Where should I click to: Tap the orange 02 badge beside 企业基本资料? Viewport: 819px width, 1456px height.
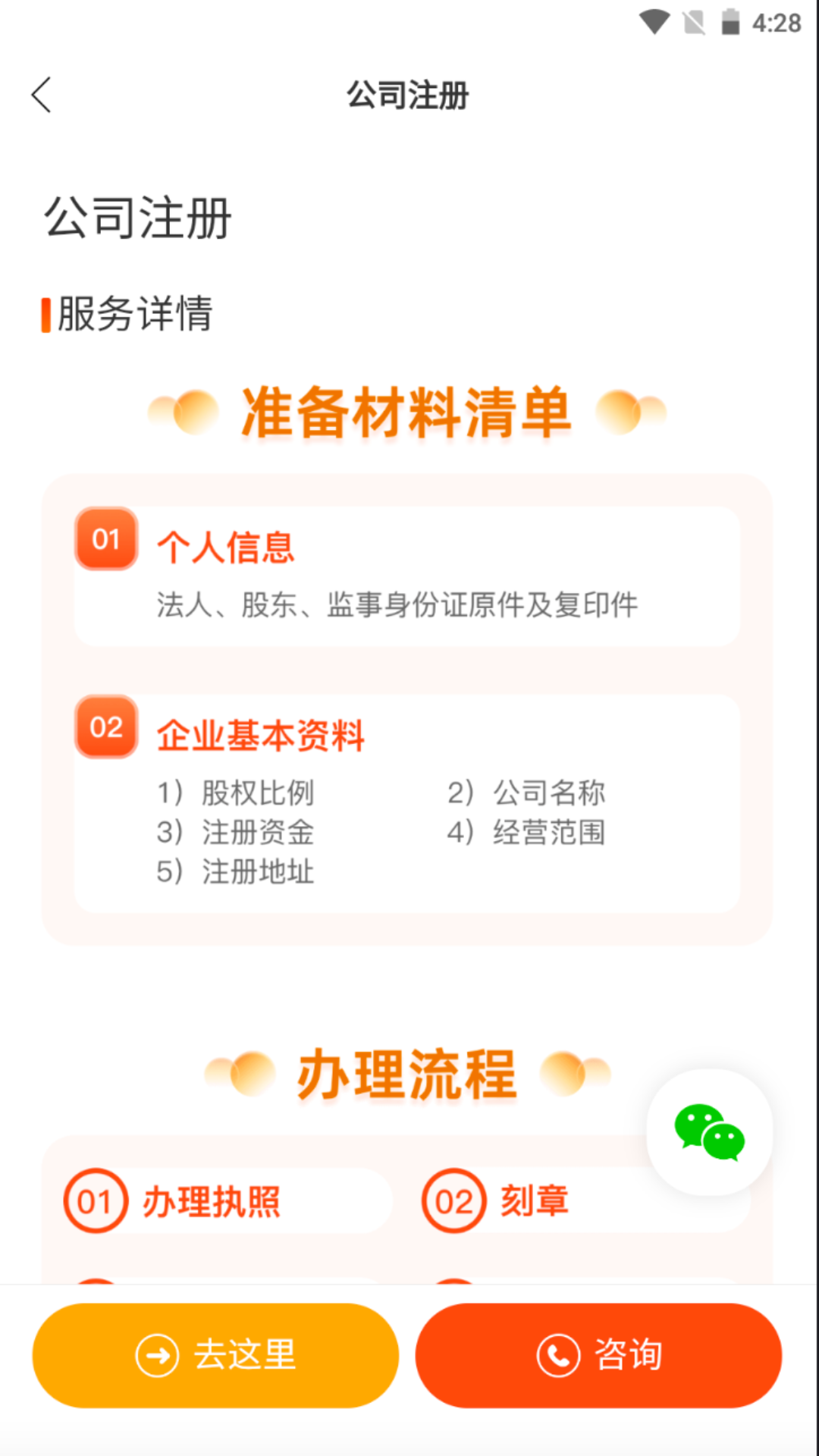click(106, 728)
